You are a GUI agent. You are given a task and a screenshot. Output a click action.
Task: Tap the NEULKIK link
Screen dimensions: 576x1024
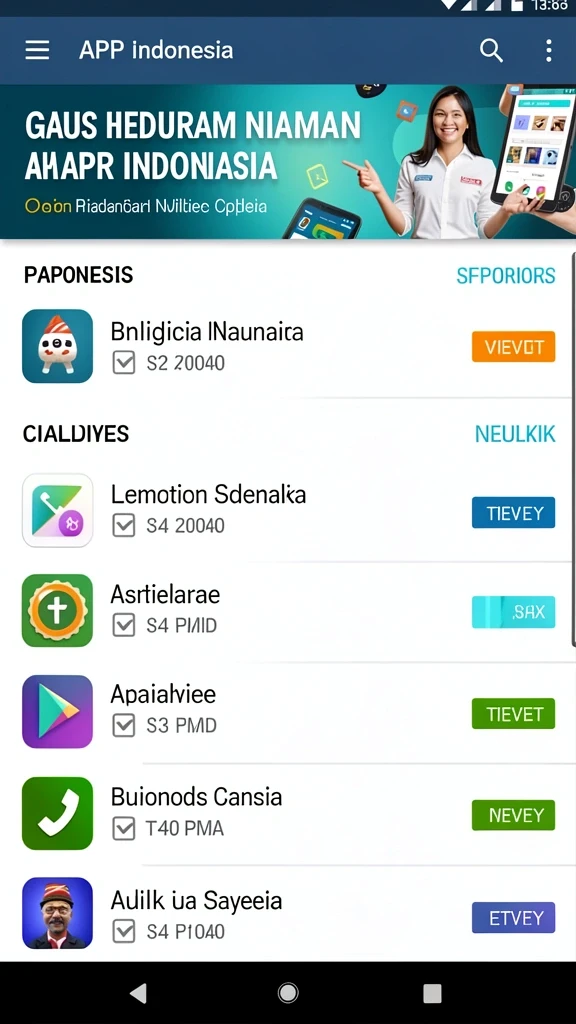[515, 434]
